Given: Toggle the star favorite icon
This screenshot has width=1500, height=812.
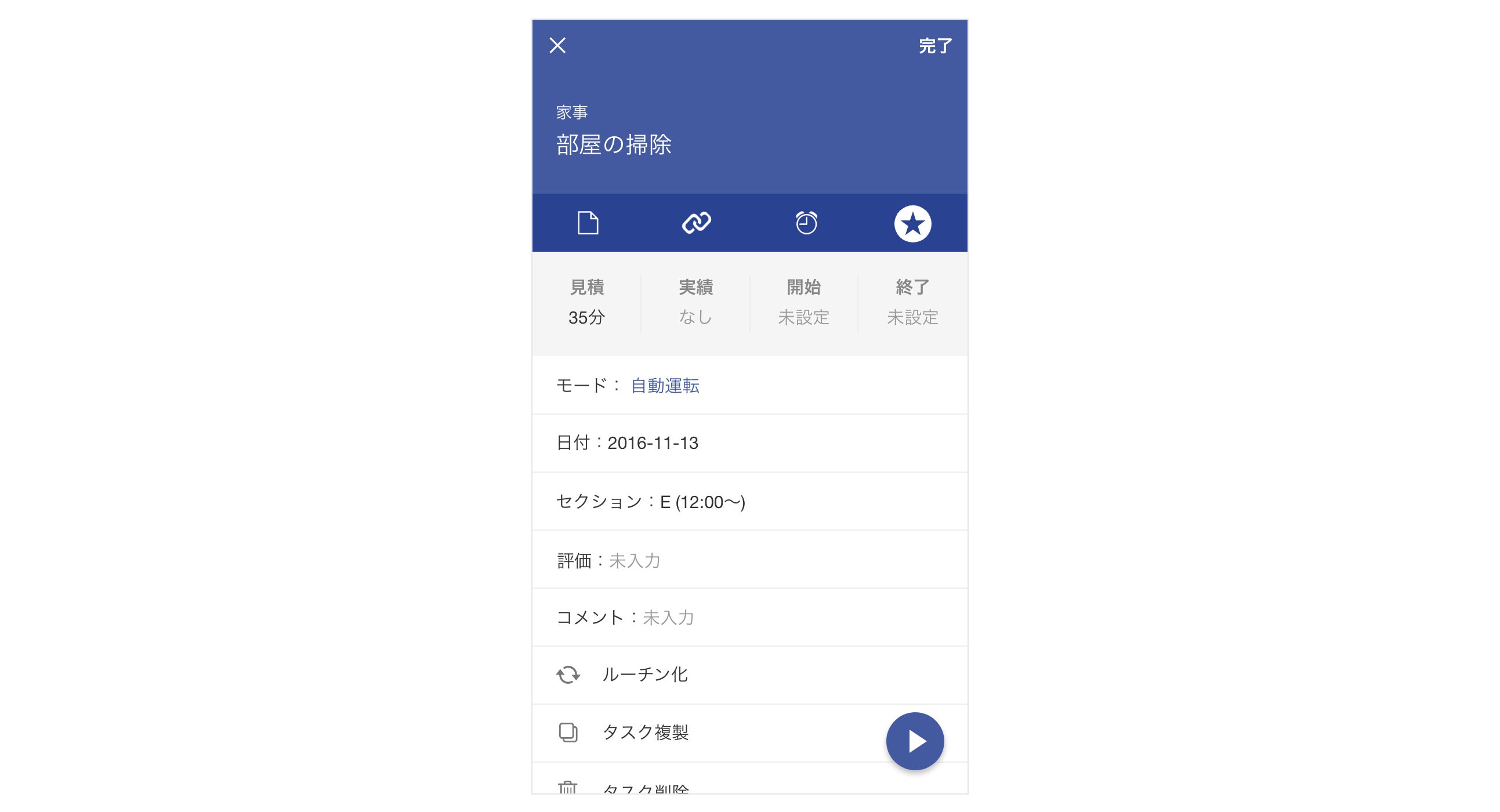Looking at the screenshot, I should [912, 223].
